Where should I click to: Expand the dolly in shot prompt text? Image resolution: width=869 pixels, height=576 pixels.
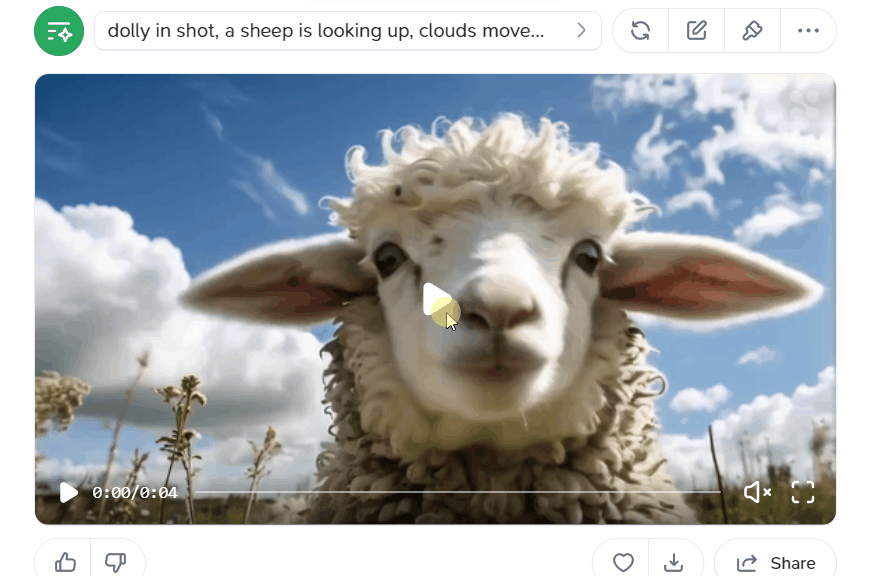[x=581, y=31]
